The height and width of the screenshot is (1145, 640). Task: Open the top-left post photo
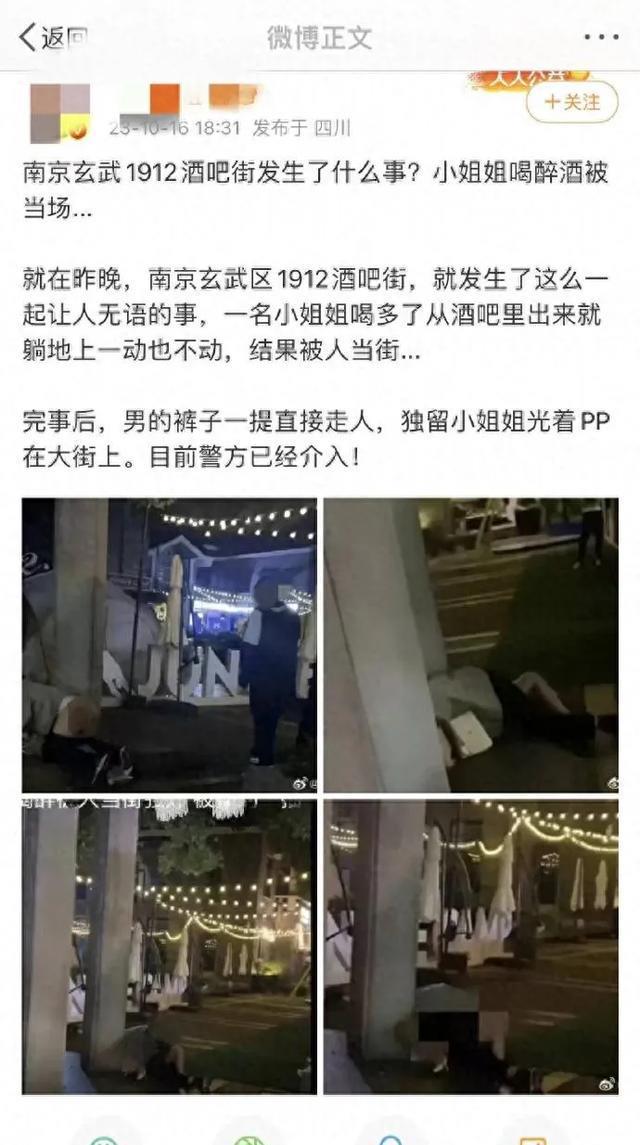[x=170, y=645]
